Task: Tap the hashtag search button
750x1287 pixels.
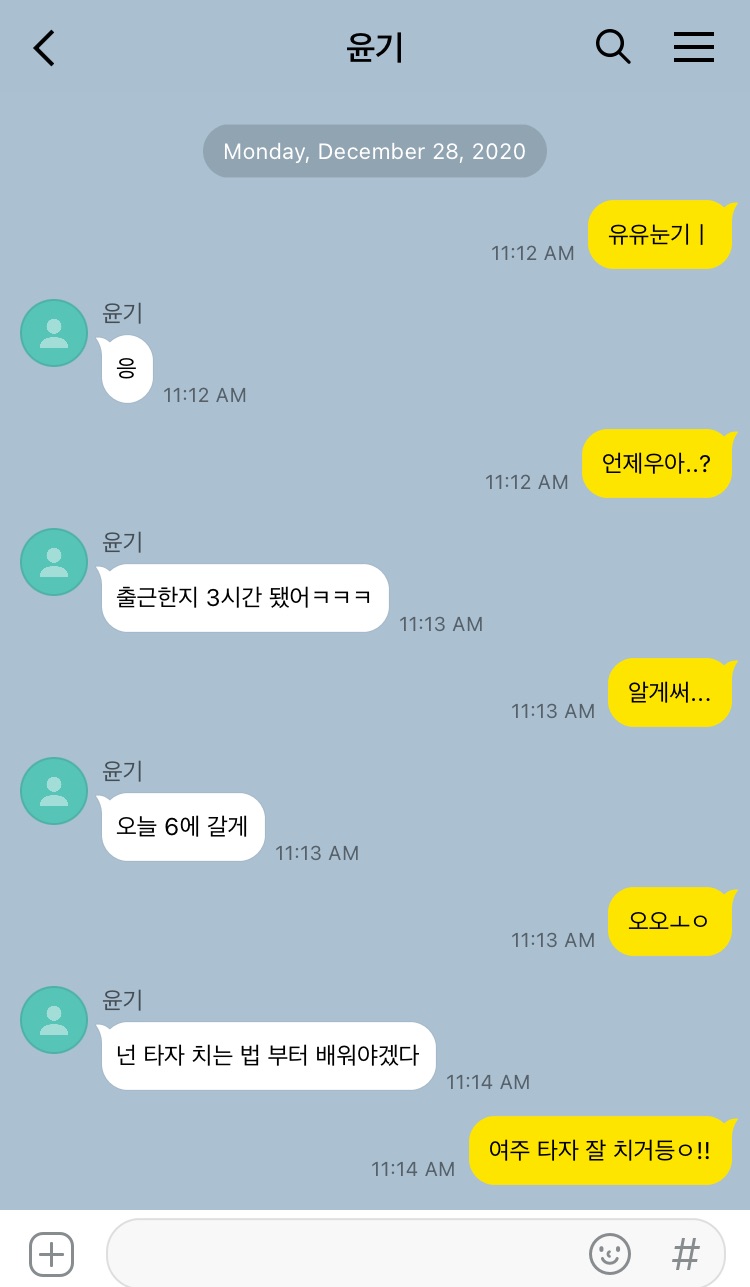Action: click(685, 1253)
